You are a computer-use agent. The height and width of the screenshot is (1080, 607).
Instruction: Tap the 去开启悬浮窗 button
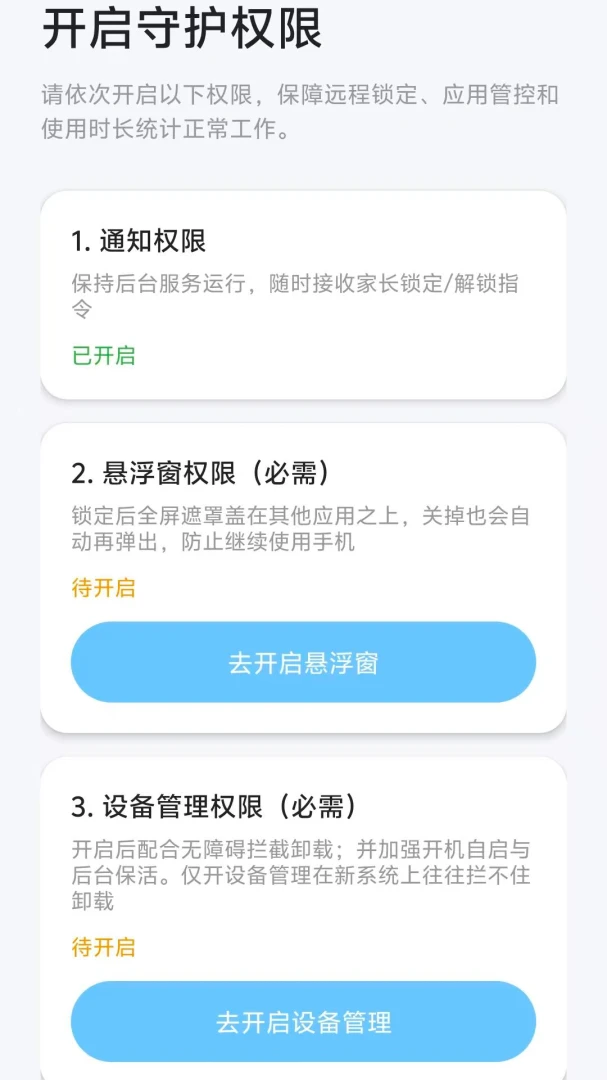[x=303, y=663]
